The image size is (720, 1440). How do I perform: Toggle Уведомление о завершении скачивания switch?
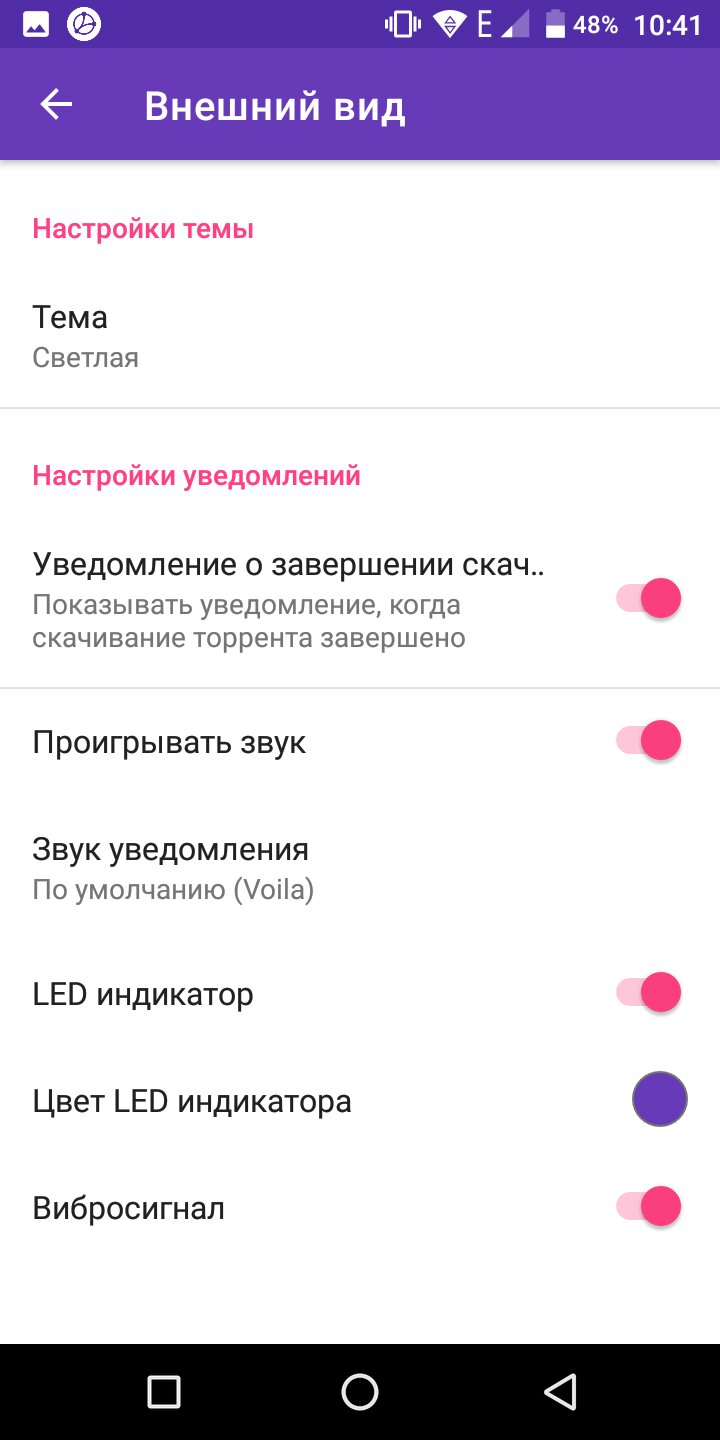coord(649,599)
